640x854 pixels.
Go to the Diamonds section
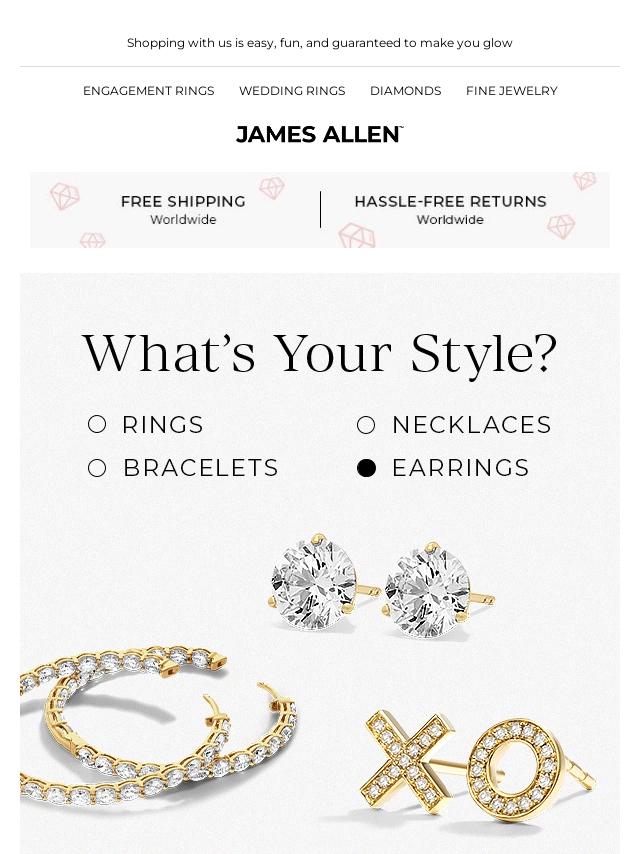coord(405,90)
